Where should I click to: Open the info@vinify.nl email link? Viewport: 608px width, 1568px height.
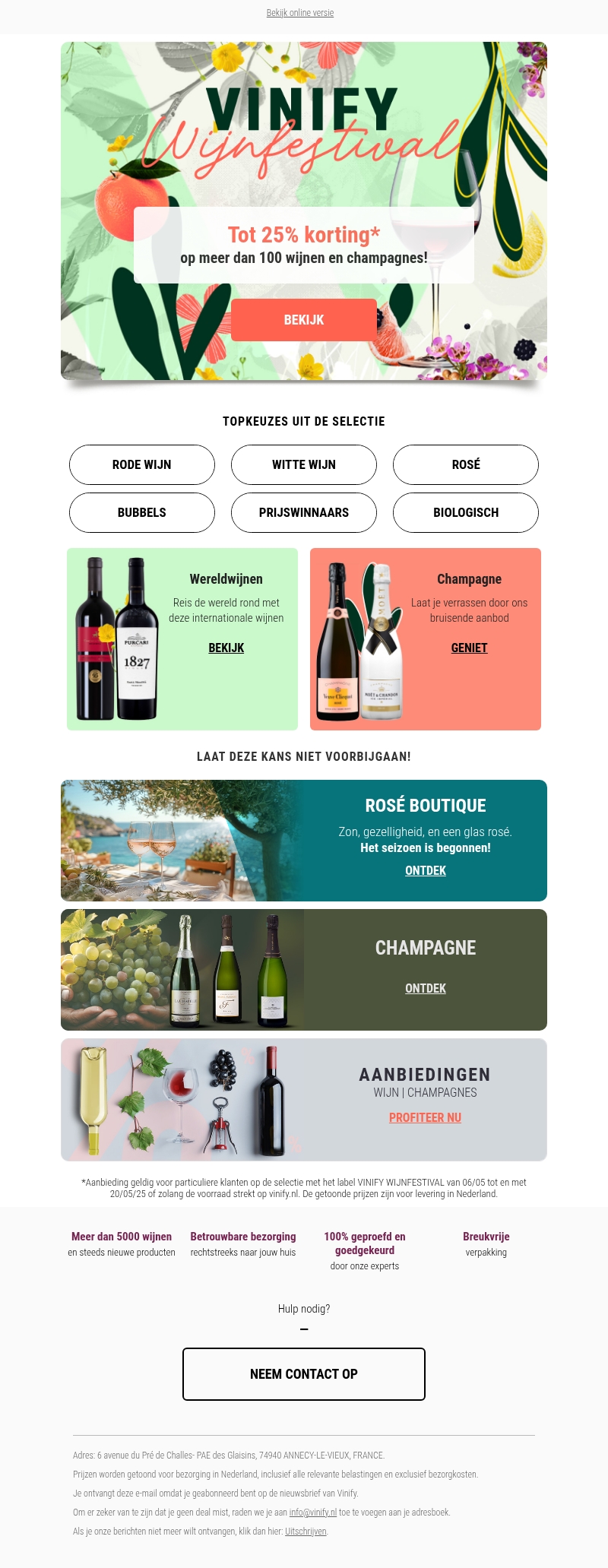313,1513
